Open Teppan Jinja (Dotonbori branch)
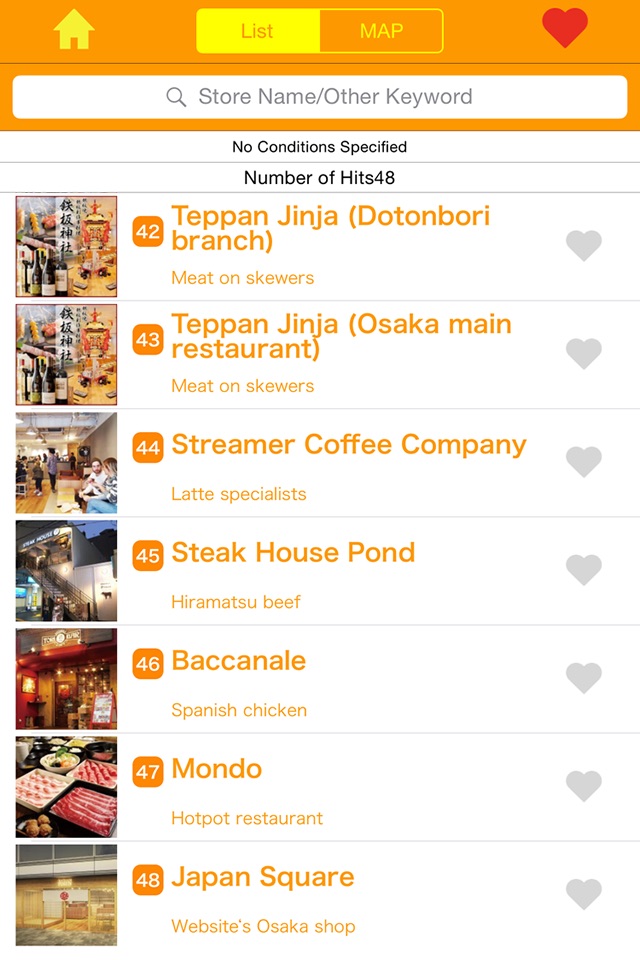The height and width of the screenshot is (960, 640). pos(330,229)
